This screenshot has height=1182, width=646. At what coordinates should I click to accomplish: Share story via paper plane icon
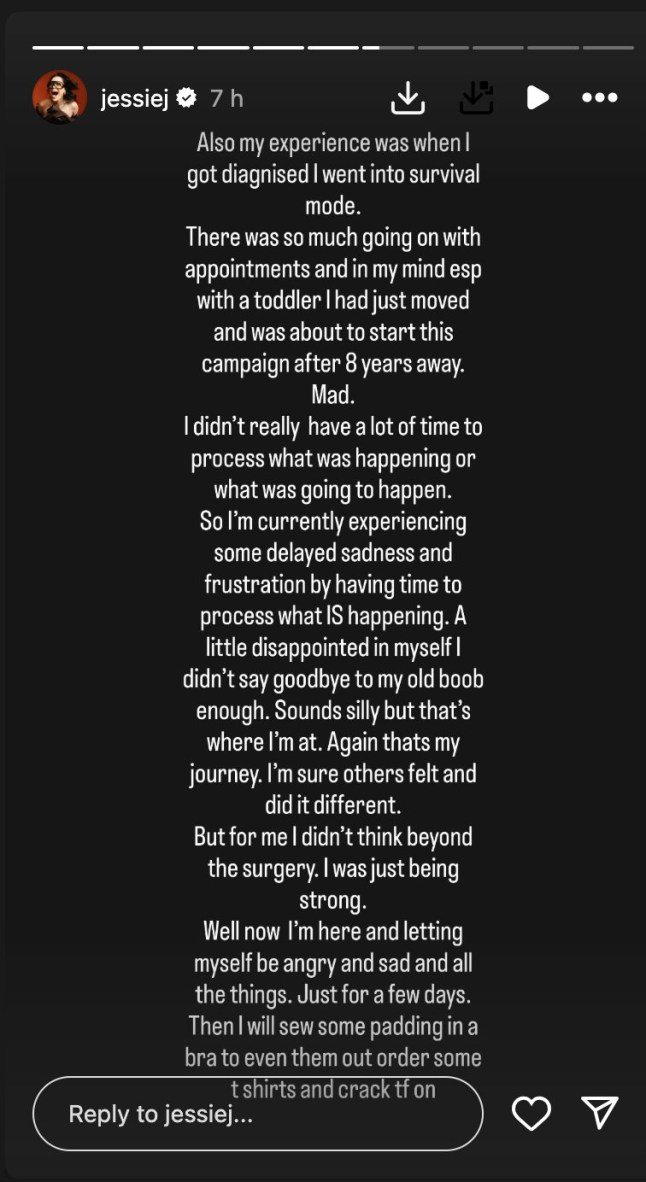tap(600, 1113)
